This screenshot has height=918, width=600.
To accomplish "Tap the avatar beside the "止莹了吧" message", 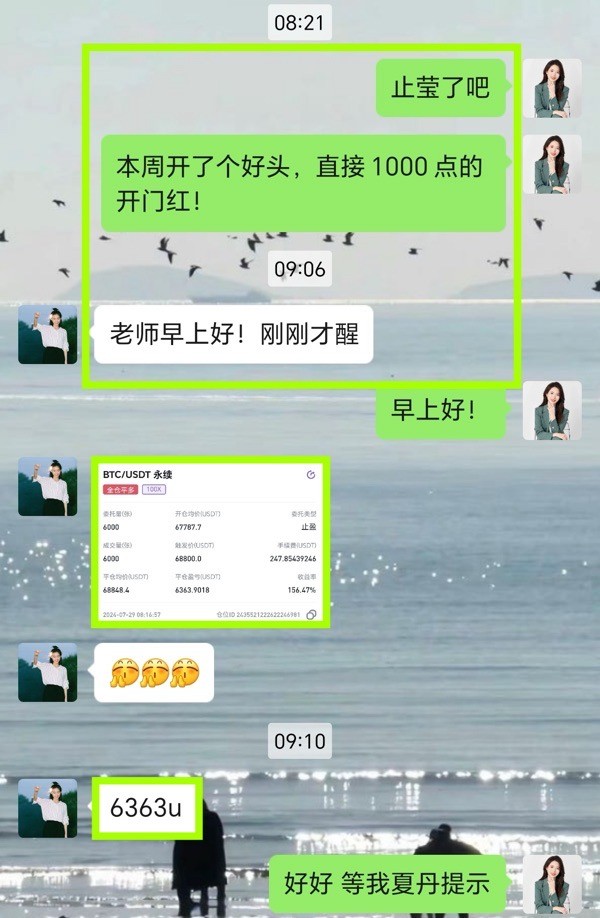I will pyautogui.click(x=552, y=88).
